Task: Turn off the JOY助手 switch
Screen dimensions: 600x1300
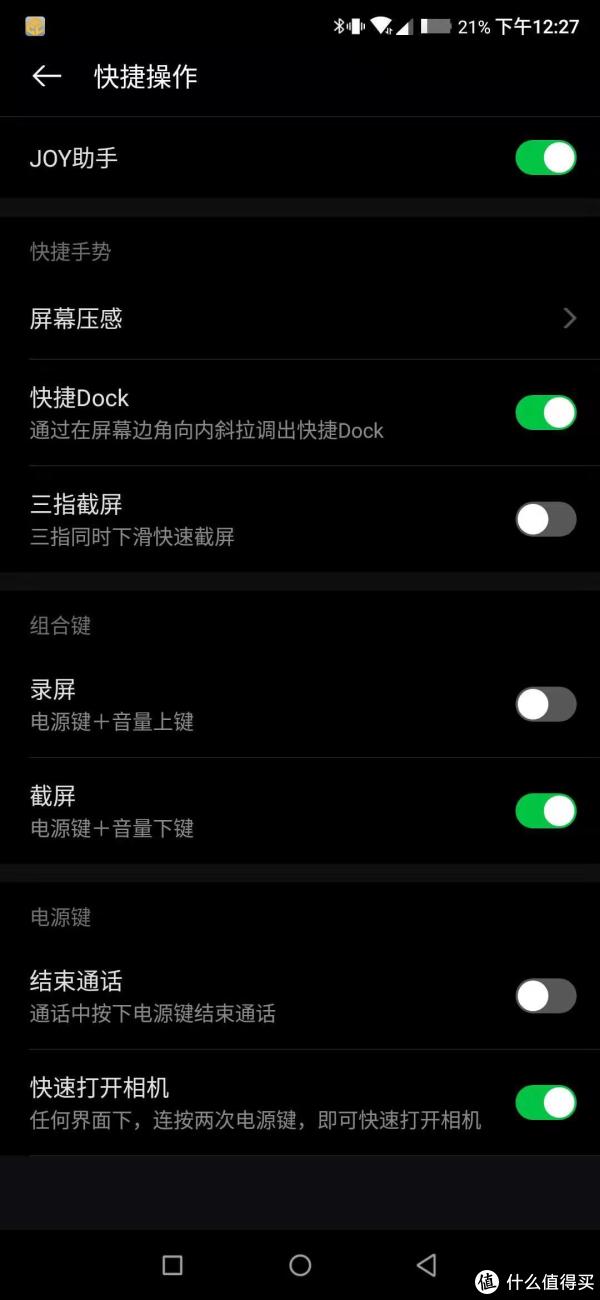Action: click(545, 158)
